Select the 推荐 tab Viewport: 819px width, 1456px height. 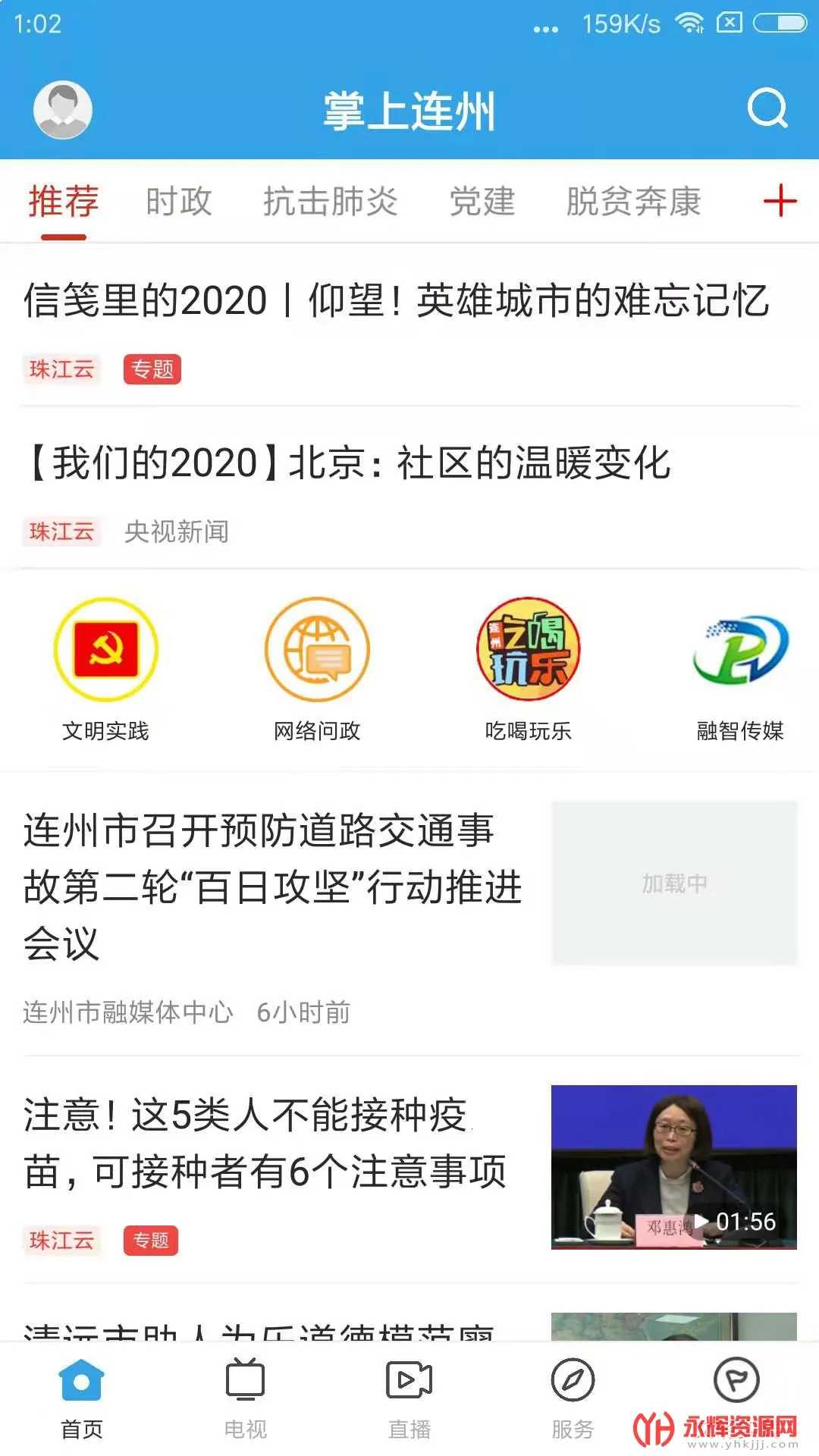pyautogui.click(x=64, y=202)
